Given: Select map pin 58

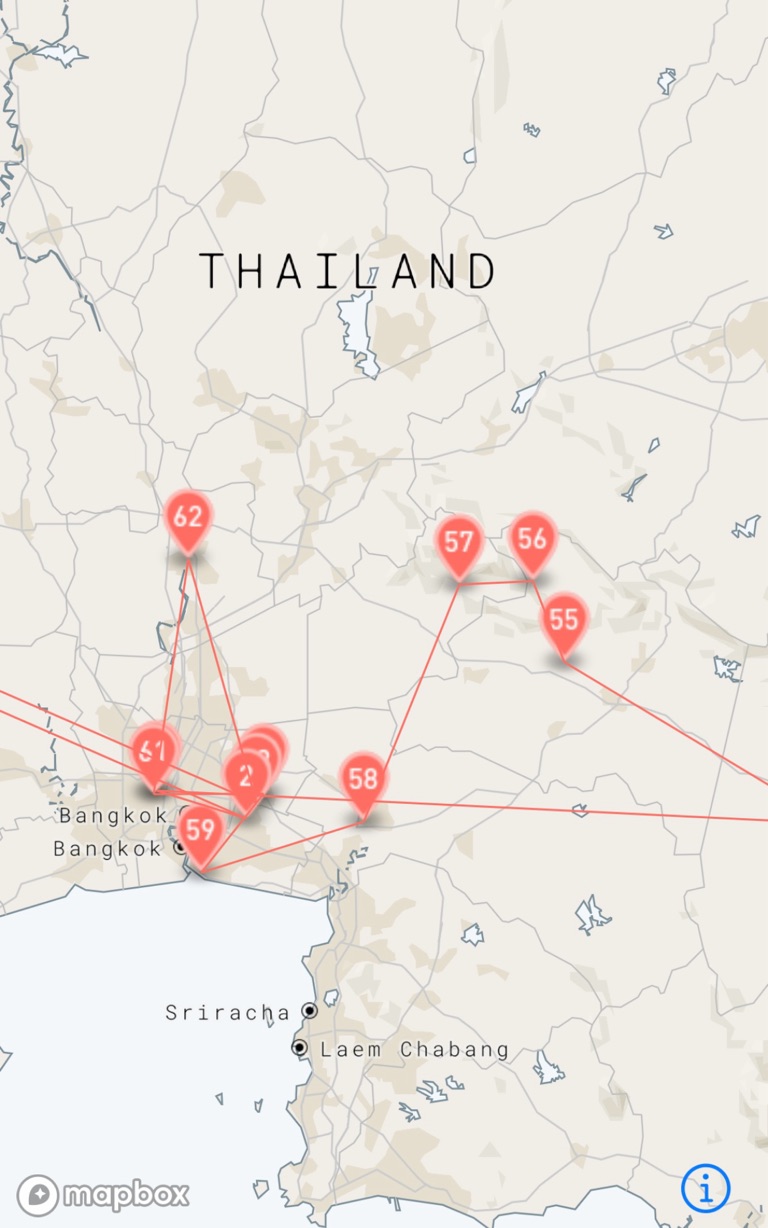Looking at the screenshot, I should tap(364, 780).
